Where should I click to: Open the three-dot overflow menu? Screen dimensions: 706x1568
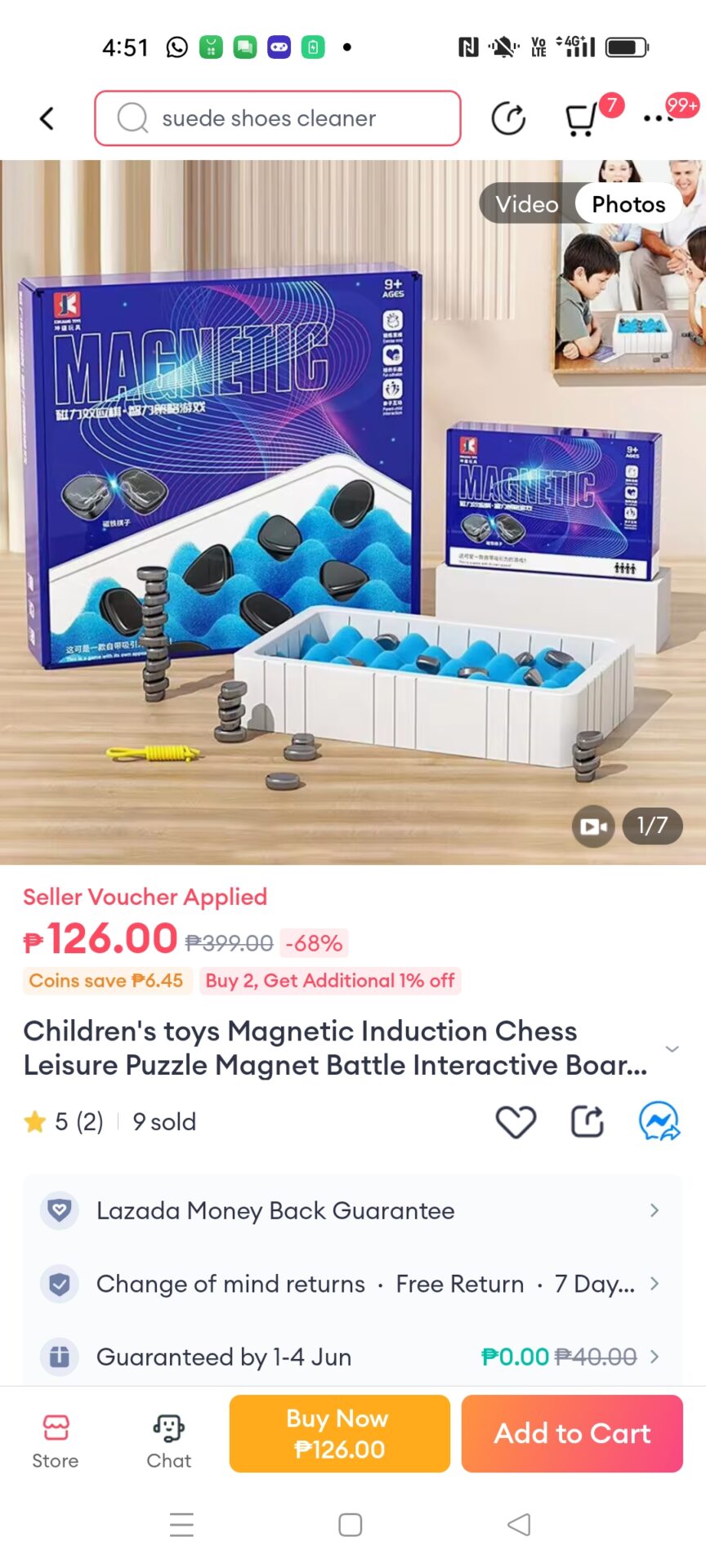[x=658, y=118]
